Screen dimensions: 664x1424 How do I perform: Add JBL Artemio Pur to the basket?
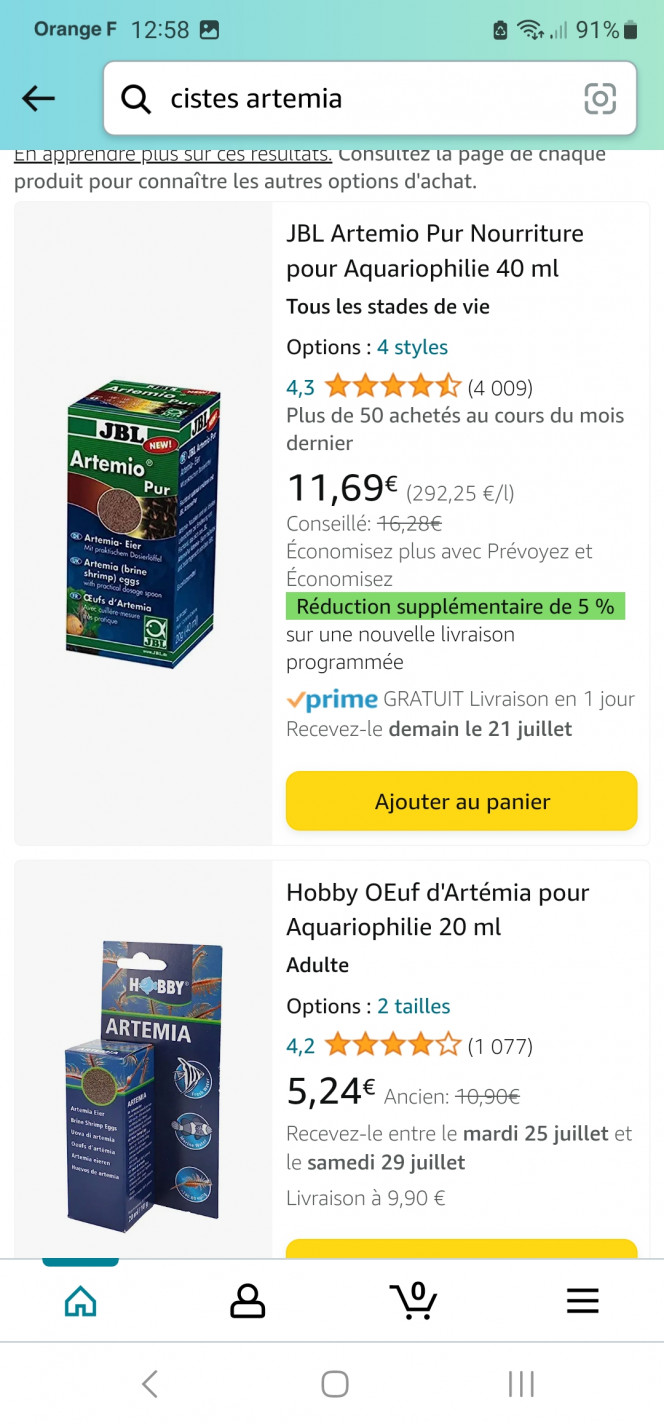461,801
